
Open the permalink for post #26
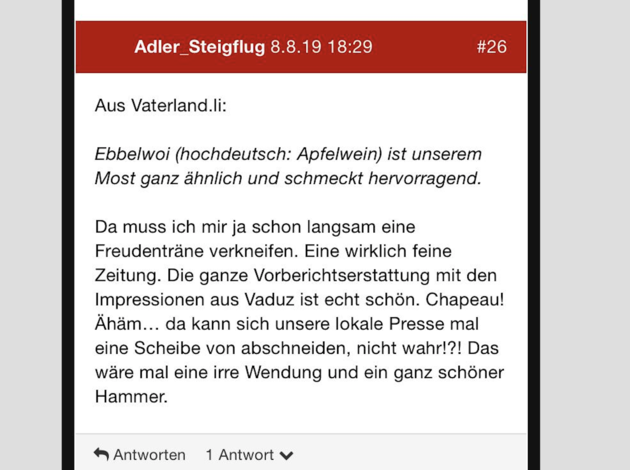point(491,47)
